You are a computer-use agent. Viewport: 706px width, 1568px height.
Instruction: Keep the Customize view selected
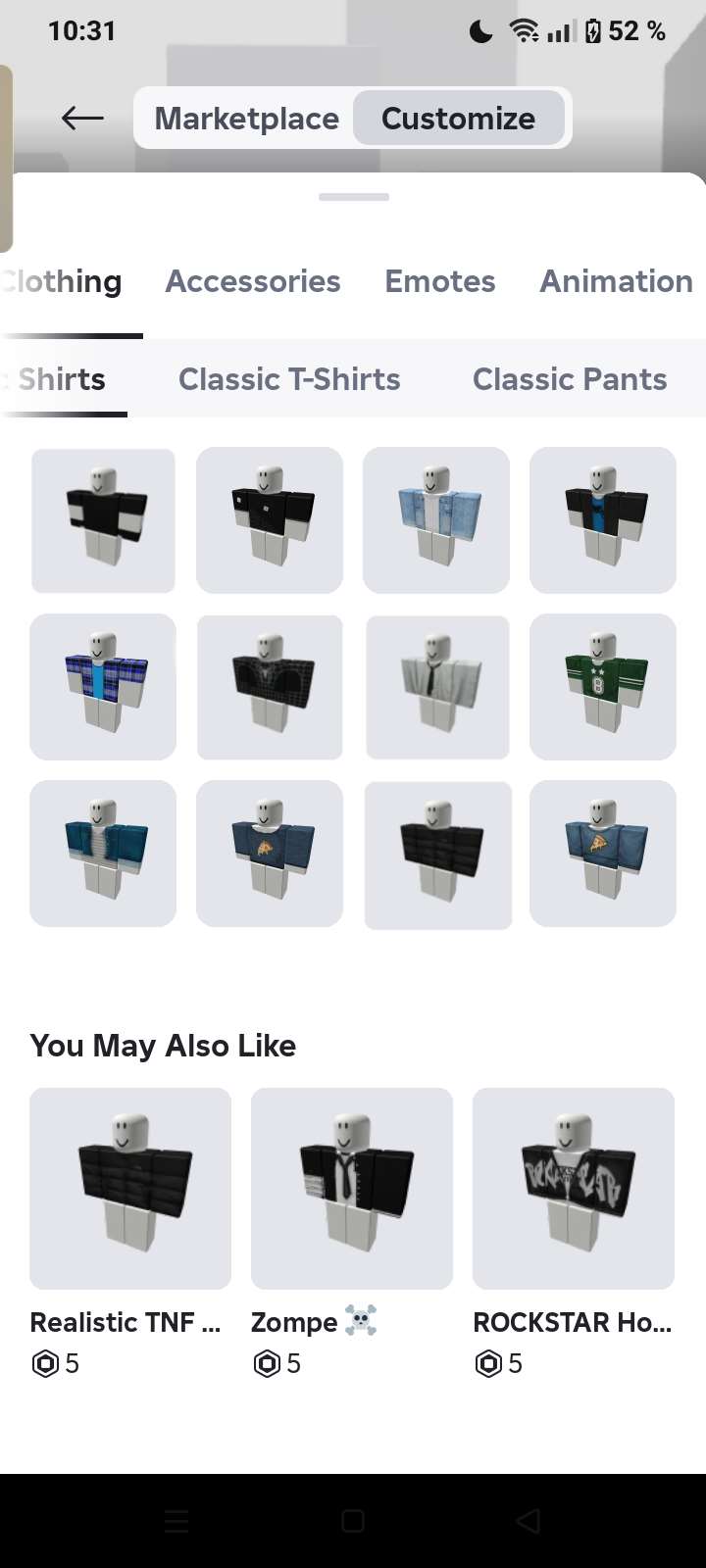coord(460,118)
